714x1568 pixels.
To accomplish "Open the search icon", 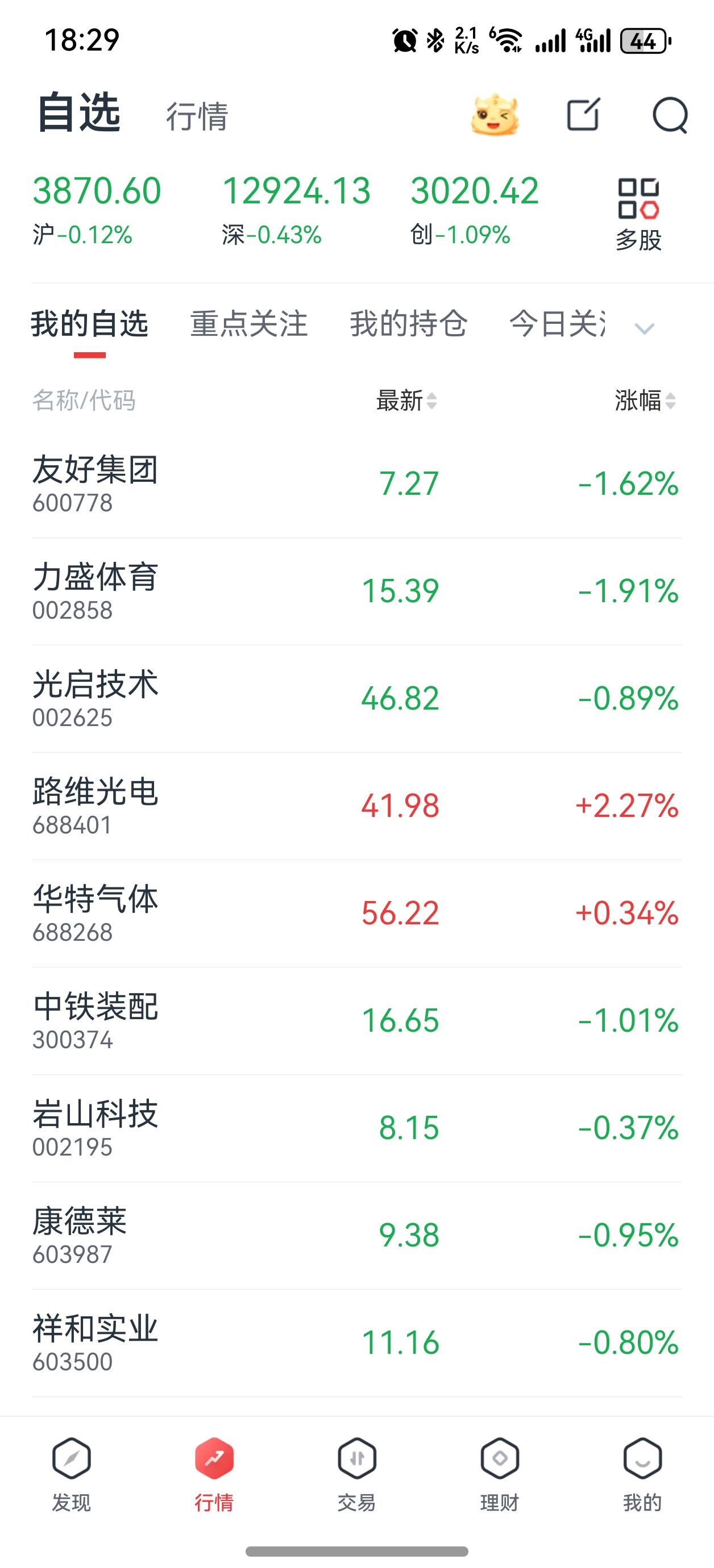I will coord(670,115).
